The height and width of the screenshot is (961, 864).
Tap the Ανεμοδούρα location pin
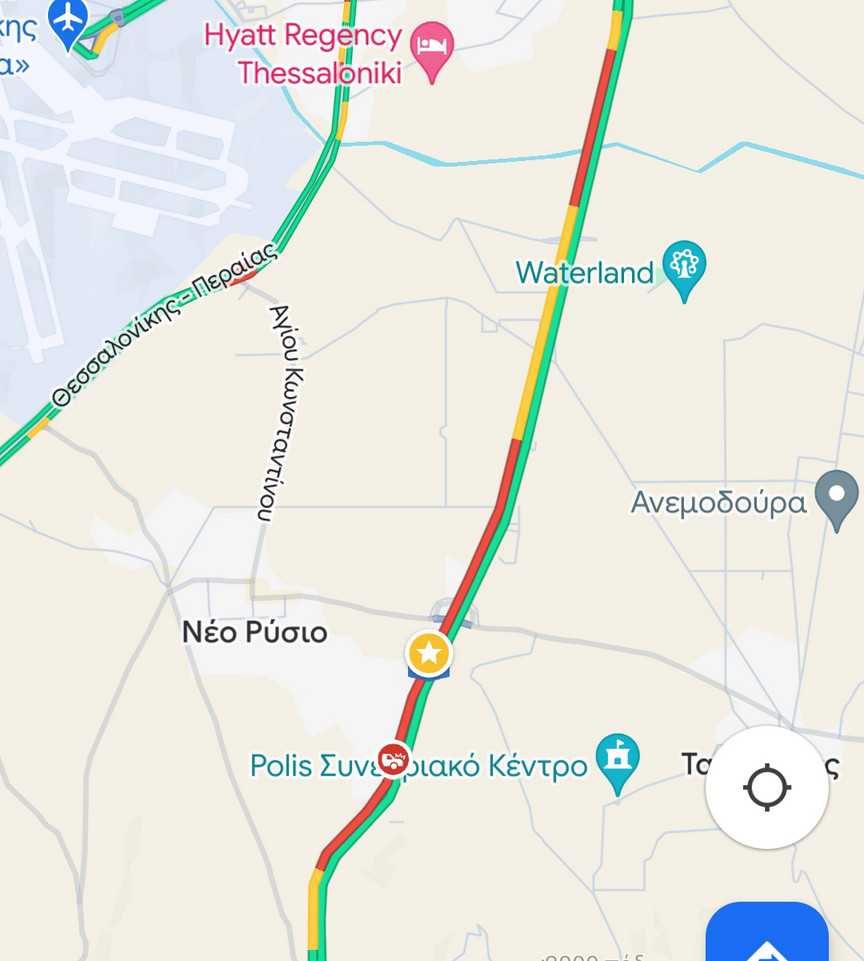836,496
